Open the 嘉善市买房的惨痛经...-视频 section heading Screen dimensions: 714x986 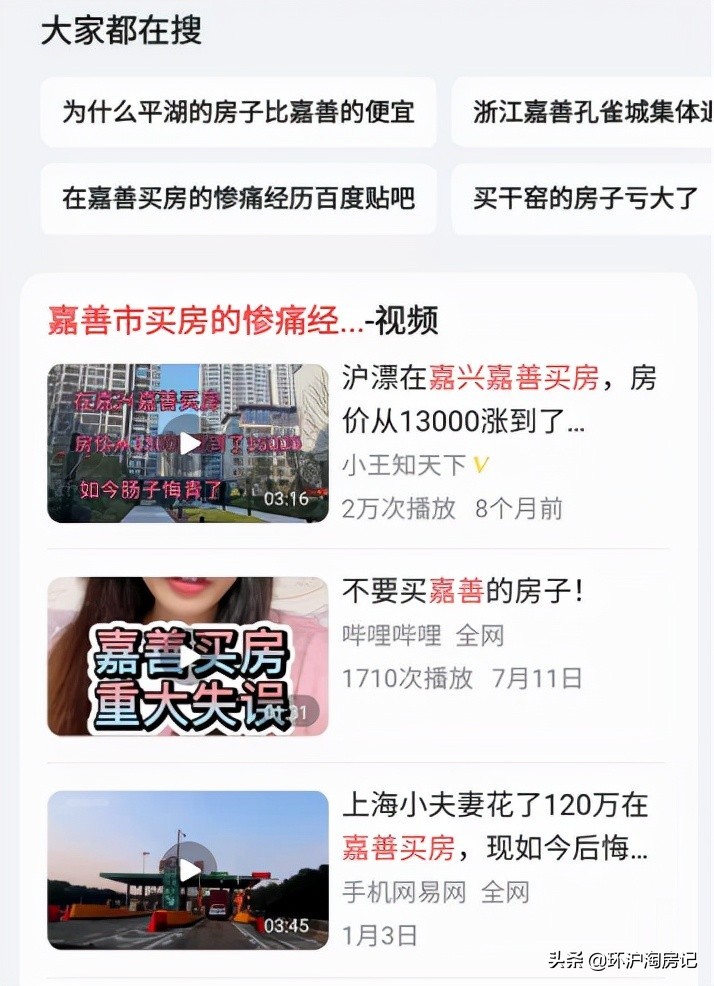[x=243, y=320]
